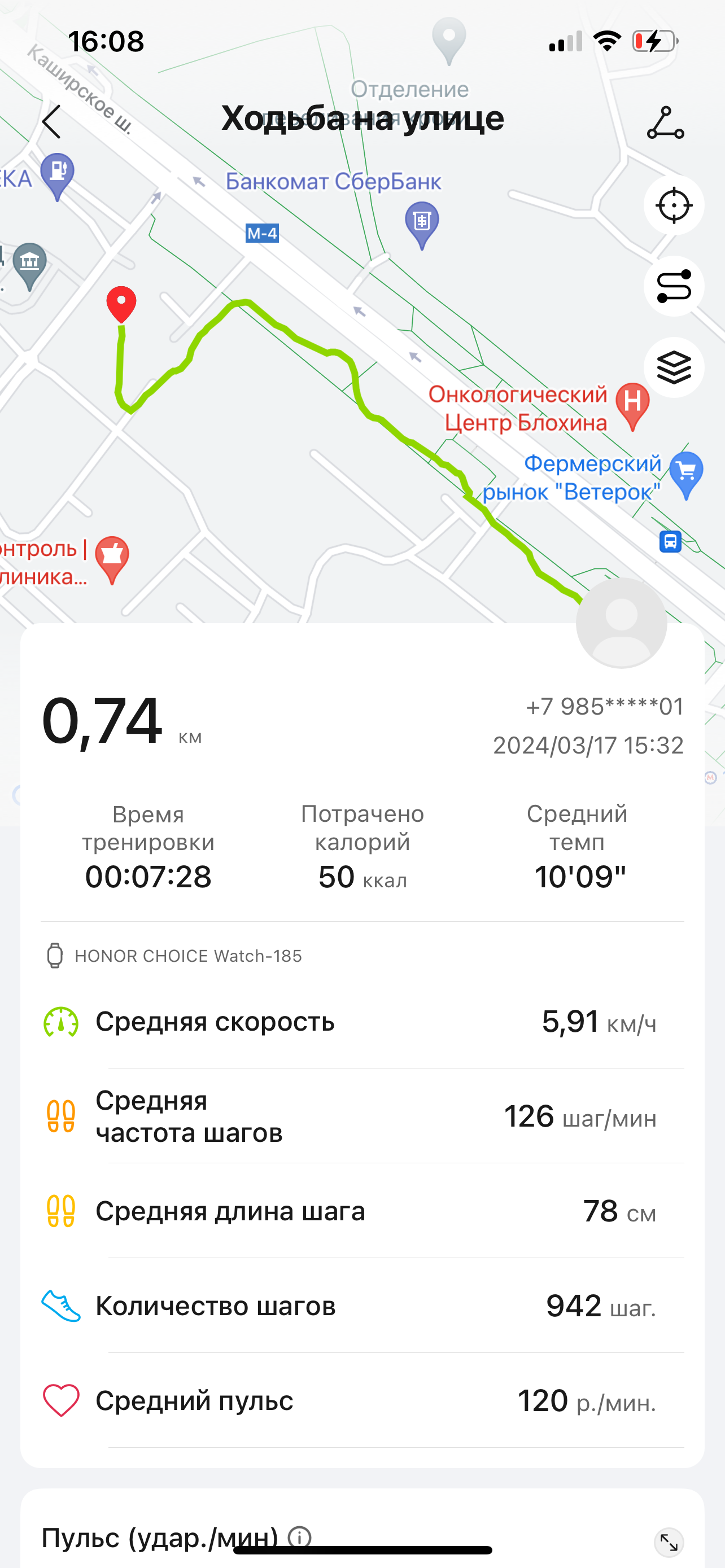Open the map layers selector
This screenshot has width=725, height=1568.
[x=674, y=367]
